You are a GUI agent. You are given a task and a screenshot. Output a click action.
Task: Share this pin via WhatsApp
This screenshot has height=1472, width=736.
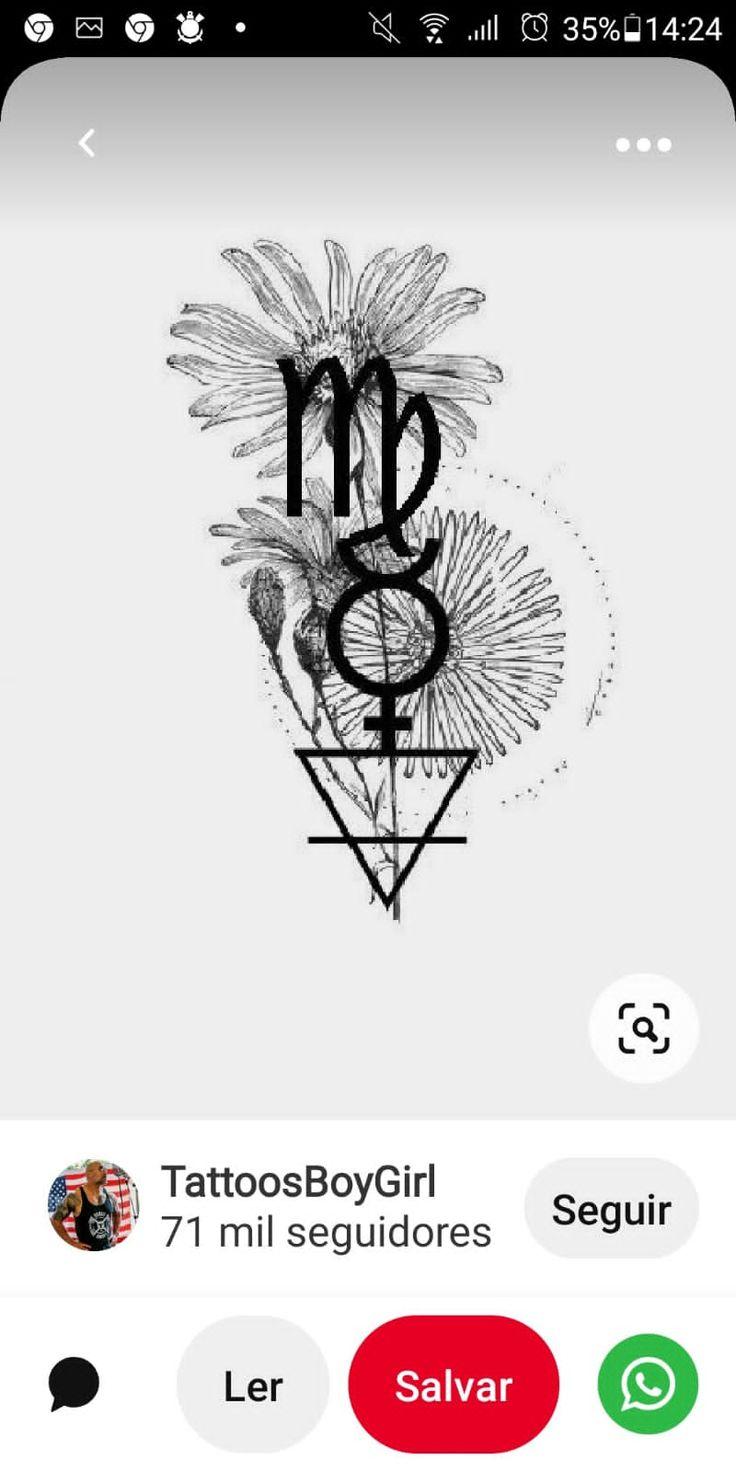point(647,1385)
